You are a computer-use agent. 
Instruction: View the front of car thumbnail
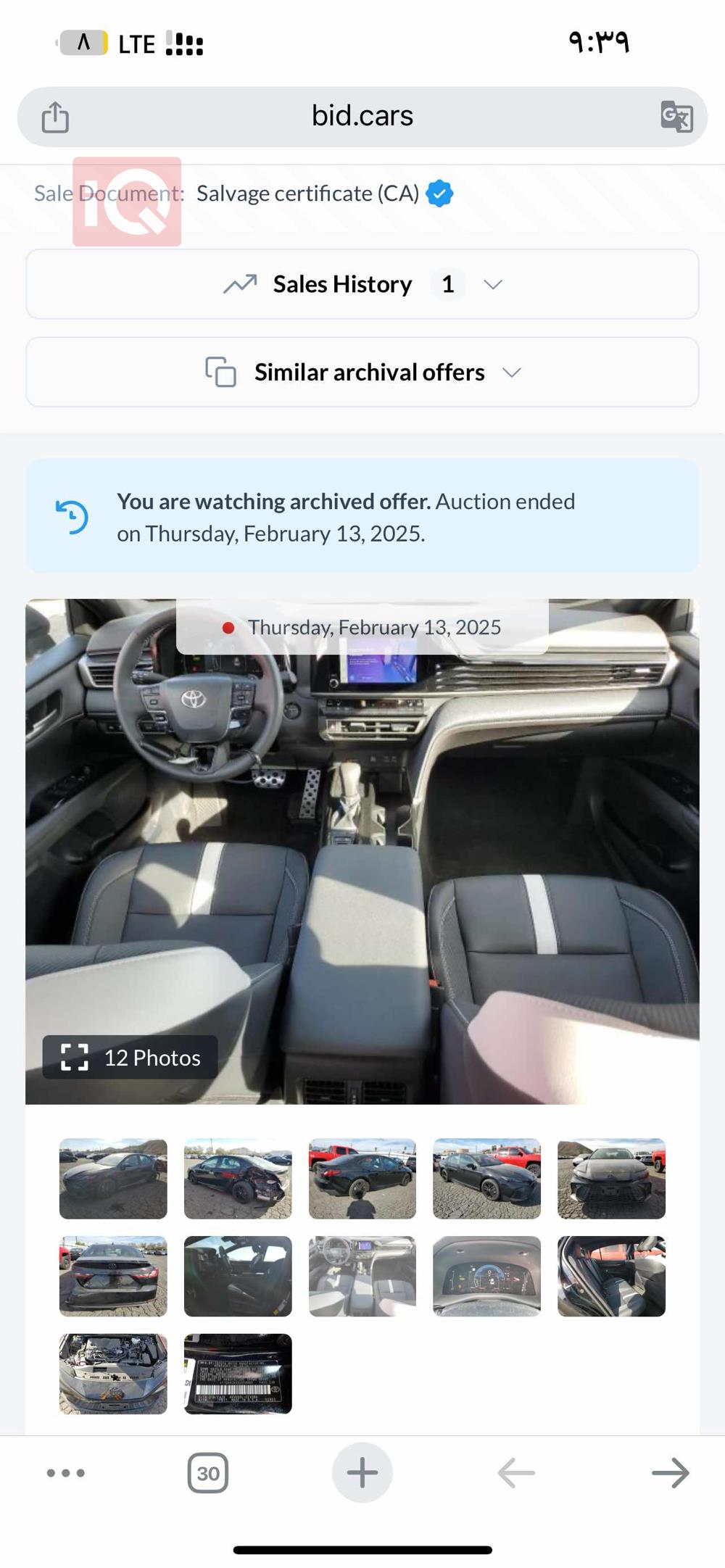point(611,1179)
